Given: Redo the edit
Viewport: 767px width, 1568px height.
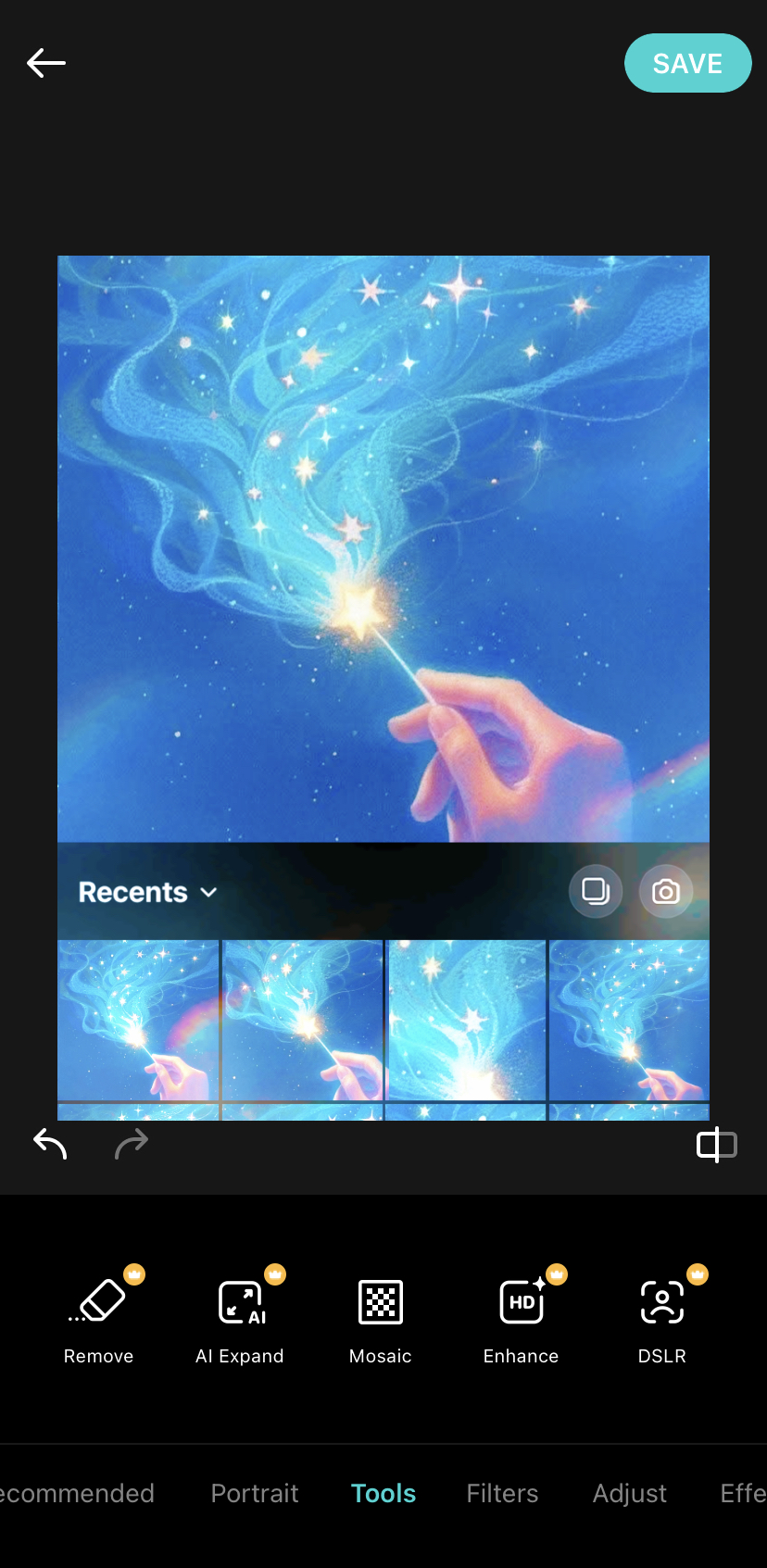Looking at the screenshot, I should pyautogui.click(x=131, y=1145).
